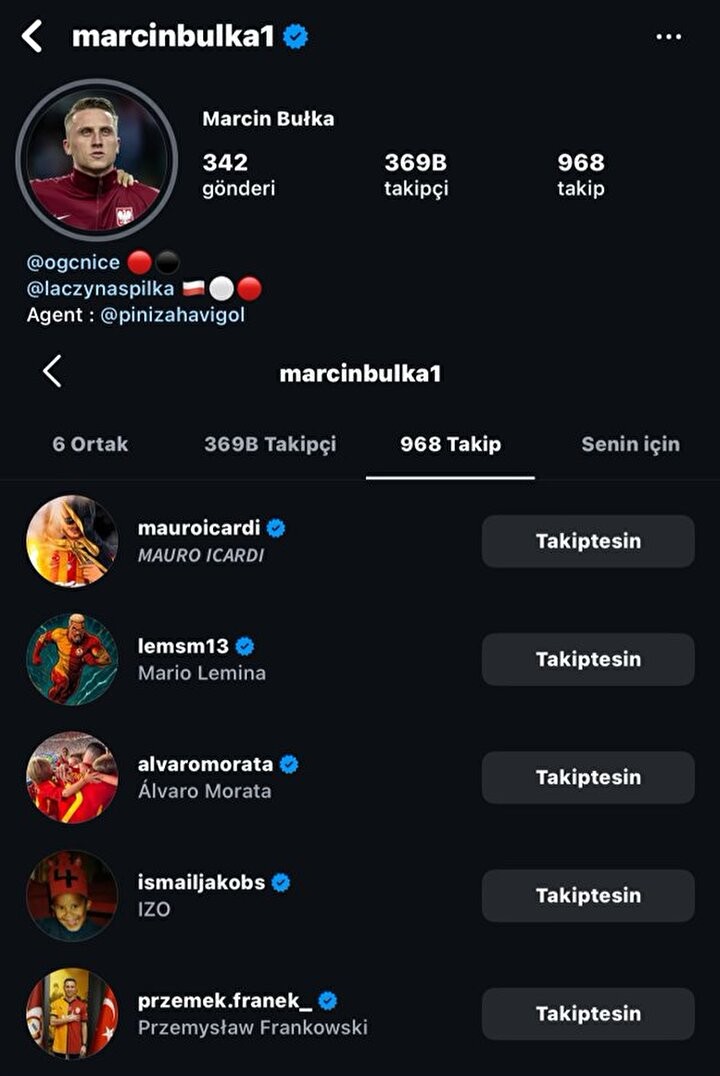Open Mario Lemina's profile from the list
The image size is (720, 1076).
[x=200, y=659]
